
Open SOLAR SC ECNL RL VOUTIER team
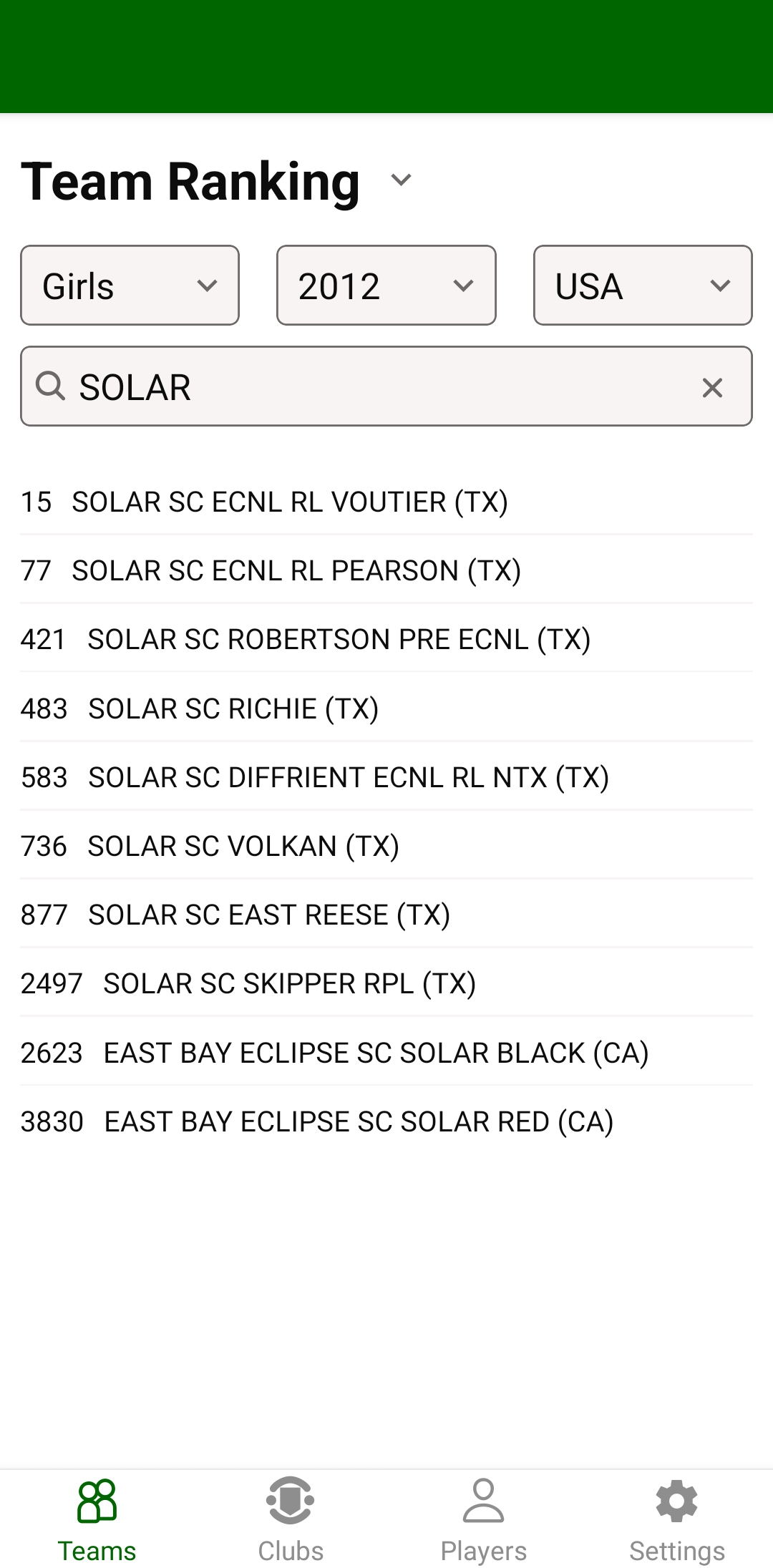(289, 502)
